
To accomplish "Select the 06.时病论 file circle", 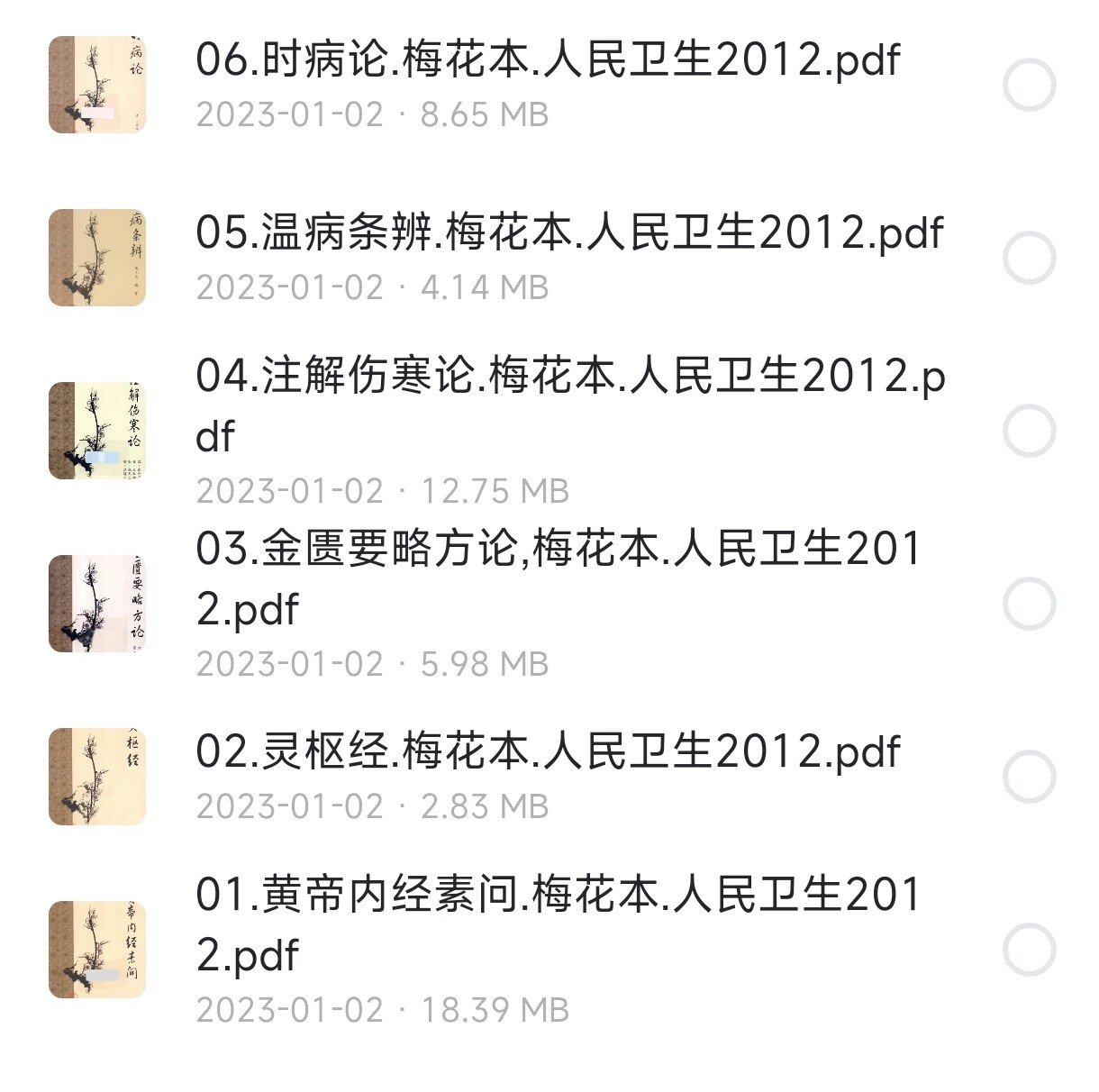I will coord(1029,86).
